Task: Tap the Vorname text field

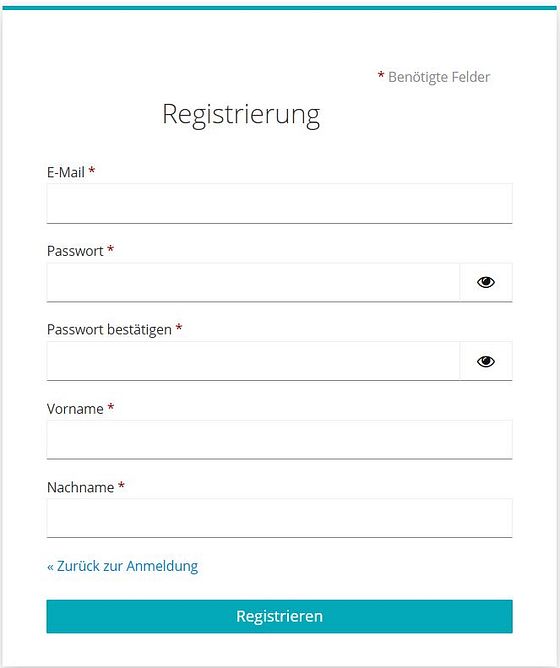Action: (x=279, y=440)
